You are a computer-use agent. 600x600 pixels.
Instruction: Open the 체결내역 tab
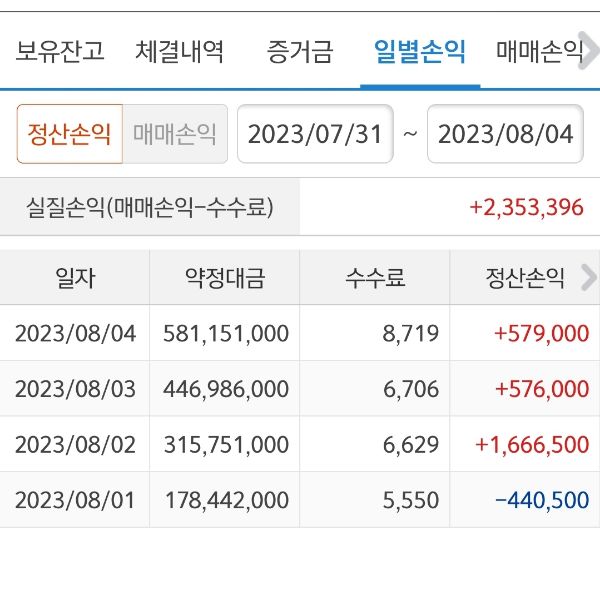pos(180,51)
